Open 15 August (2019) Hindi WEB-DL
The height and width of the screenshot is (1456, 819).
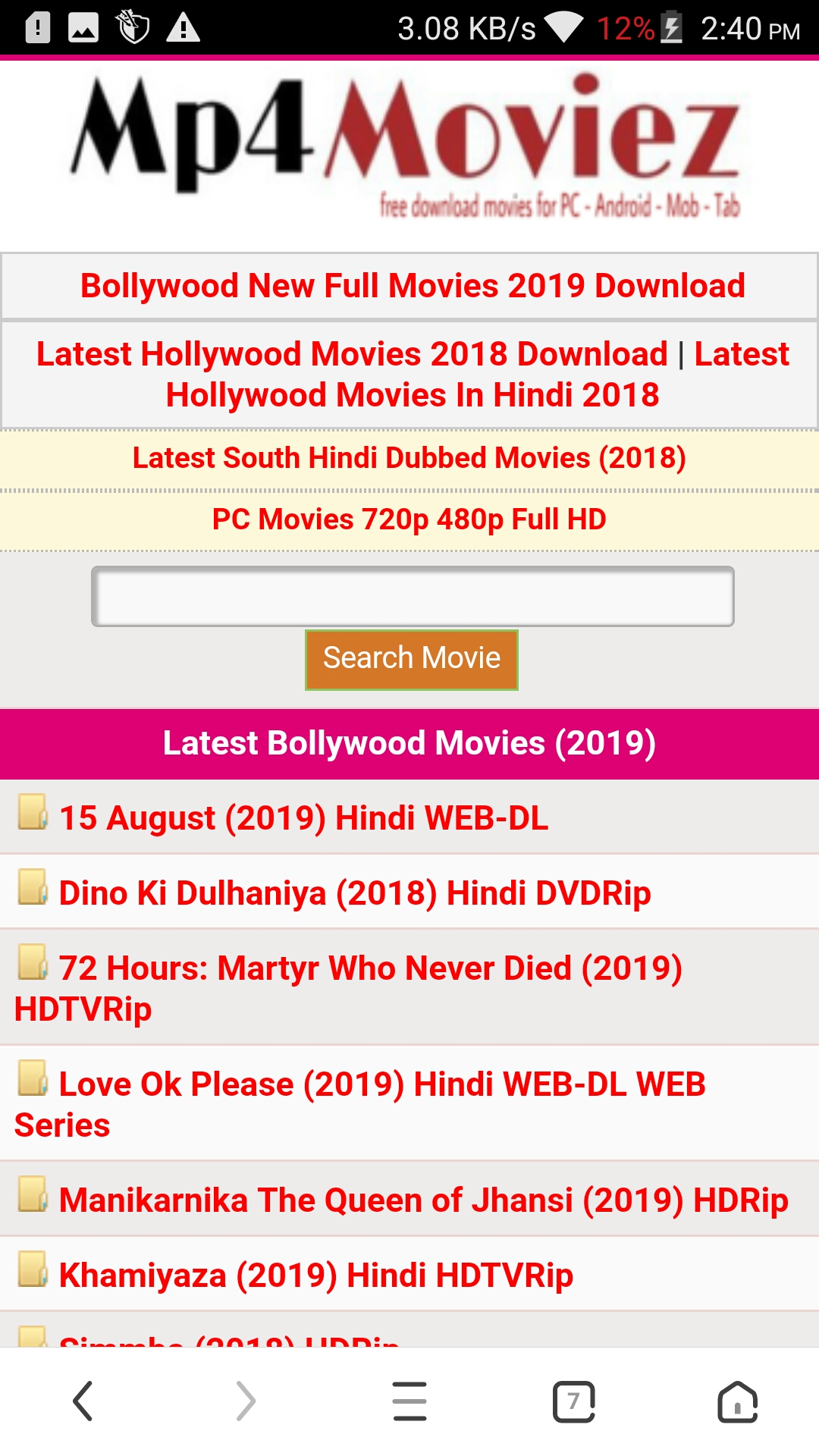pyautogui.click(x=303, y=818)
